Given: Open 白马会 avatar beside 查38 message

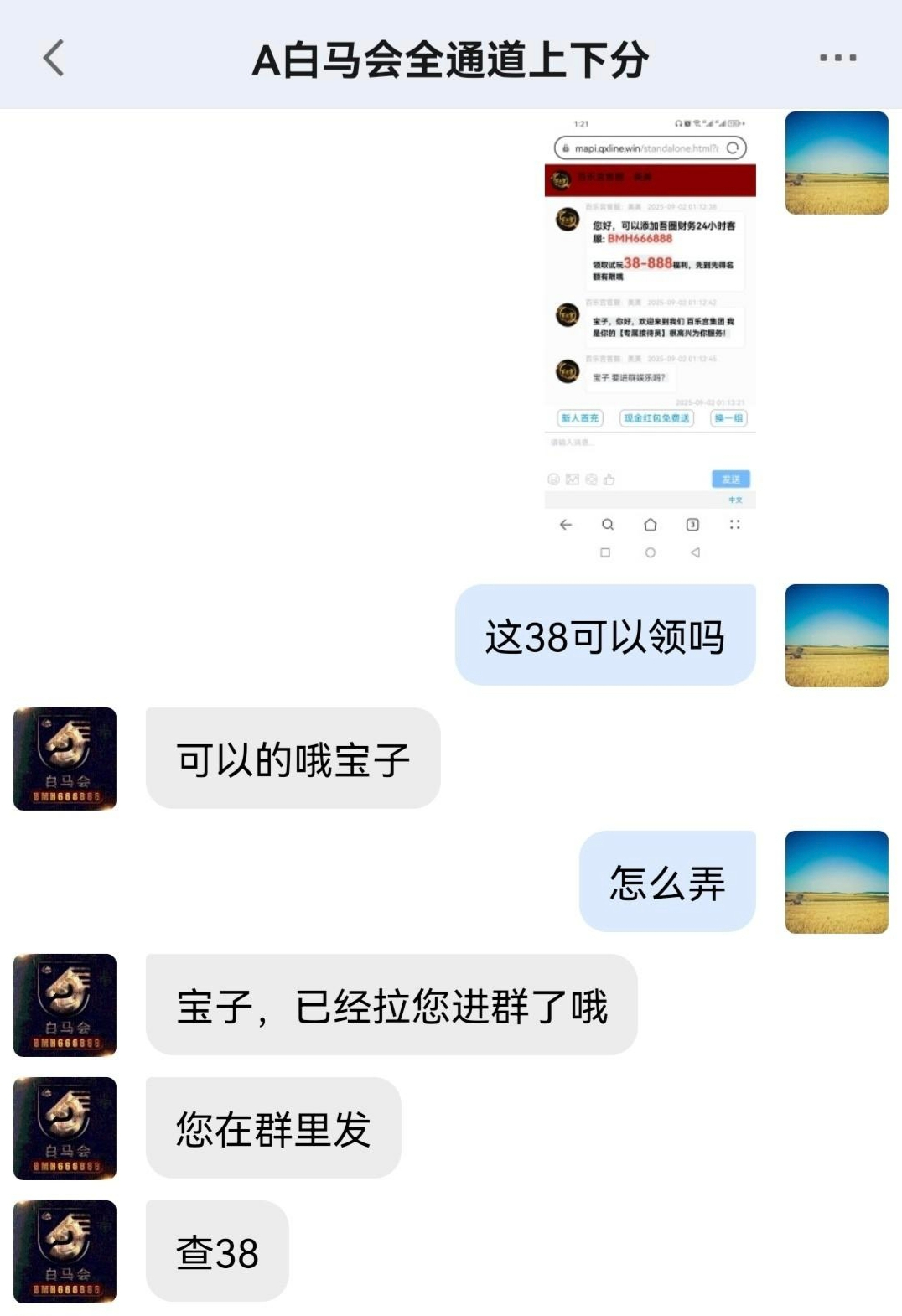Looking at the screenshot, I should coord(65,1251).
